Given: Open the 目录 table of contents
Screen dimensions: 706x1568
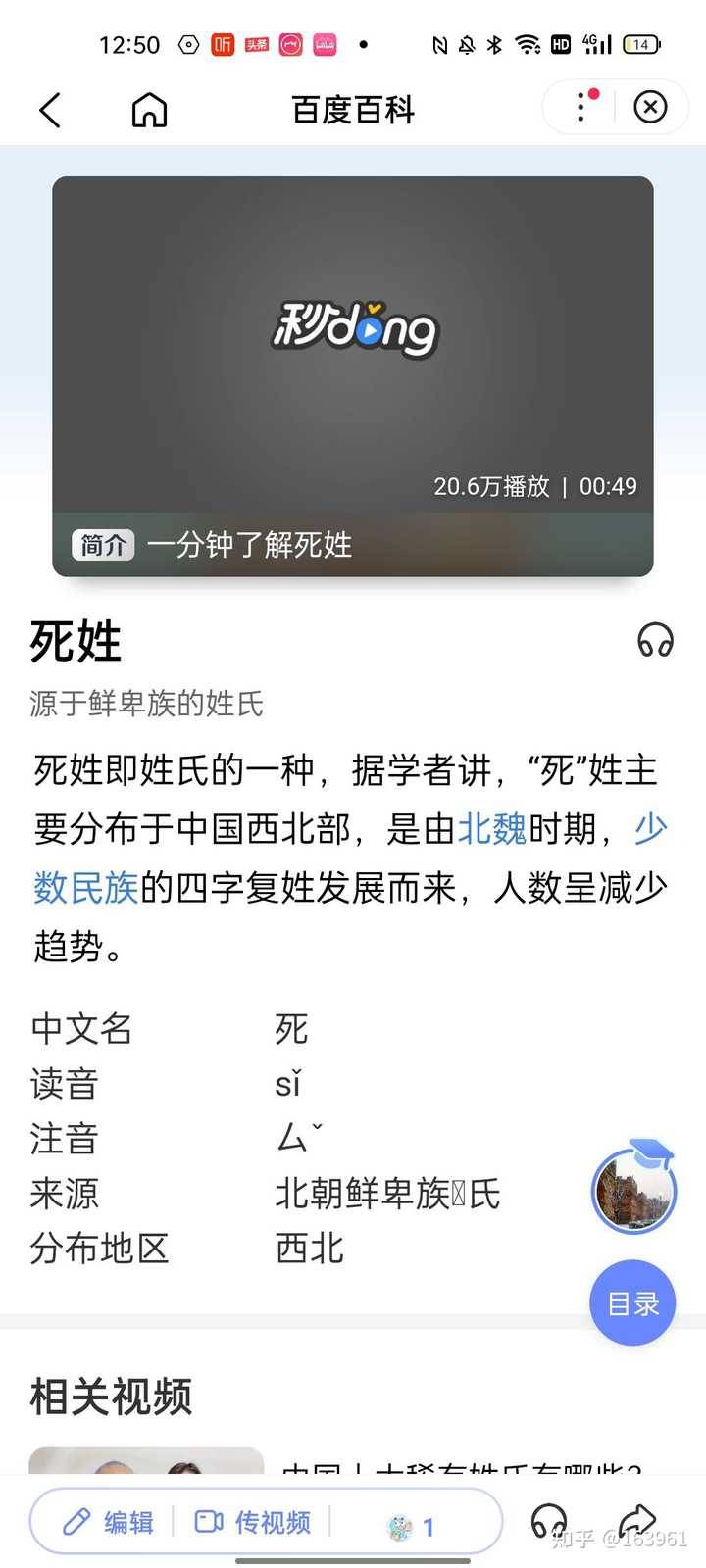Looking at the screenshot, I should pyautogui.click(x=632, y=1303).
